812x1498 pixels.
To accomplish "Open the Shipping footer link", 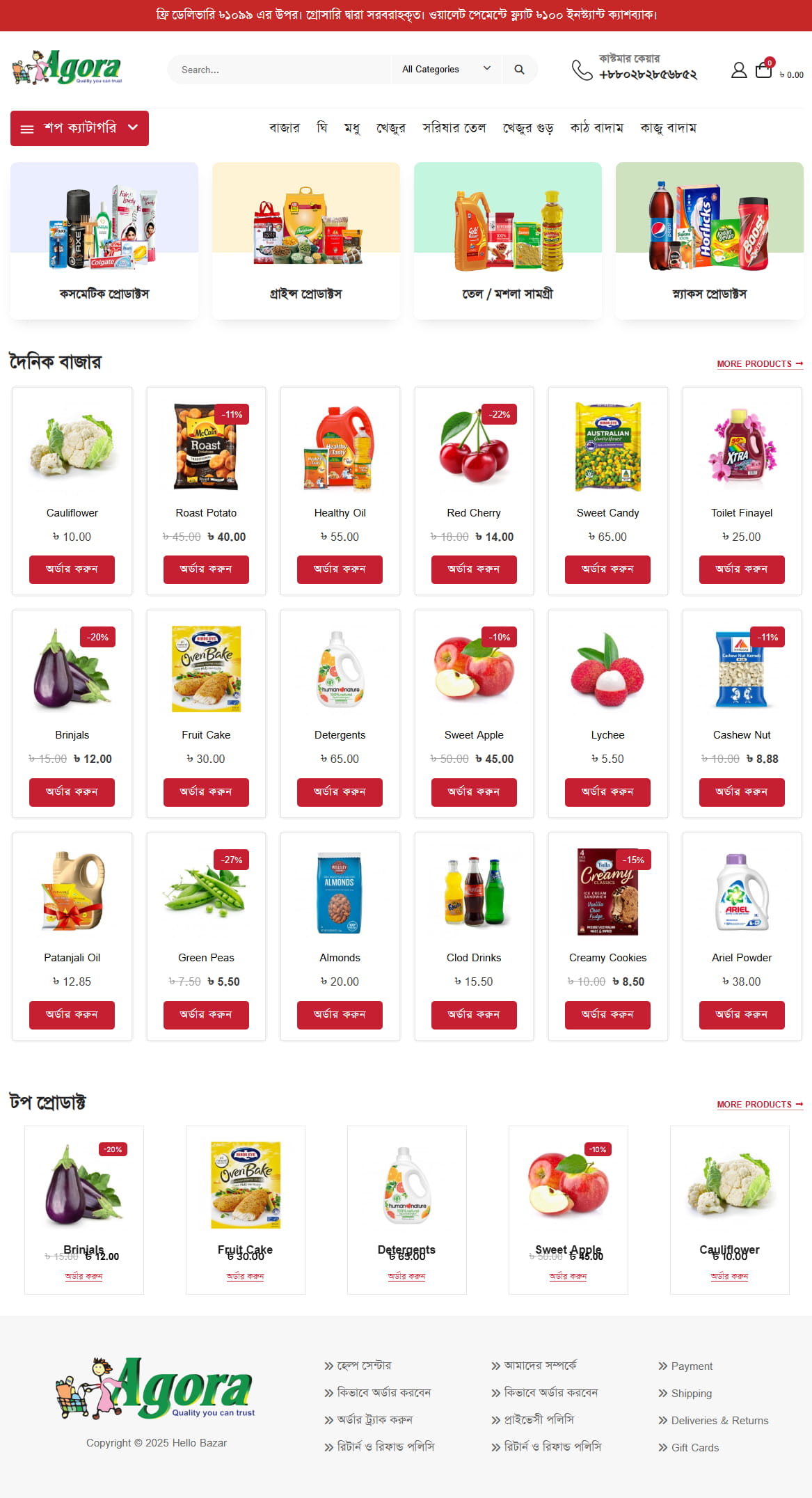I will (x=691, y=1394).
